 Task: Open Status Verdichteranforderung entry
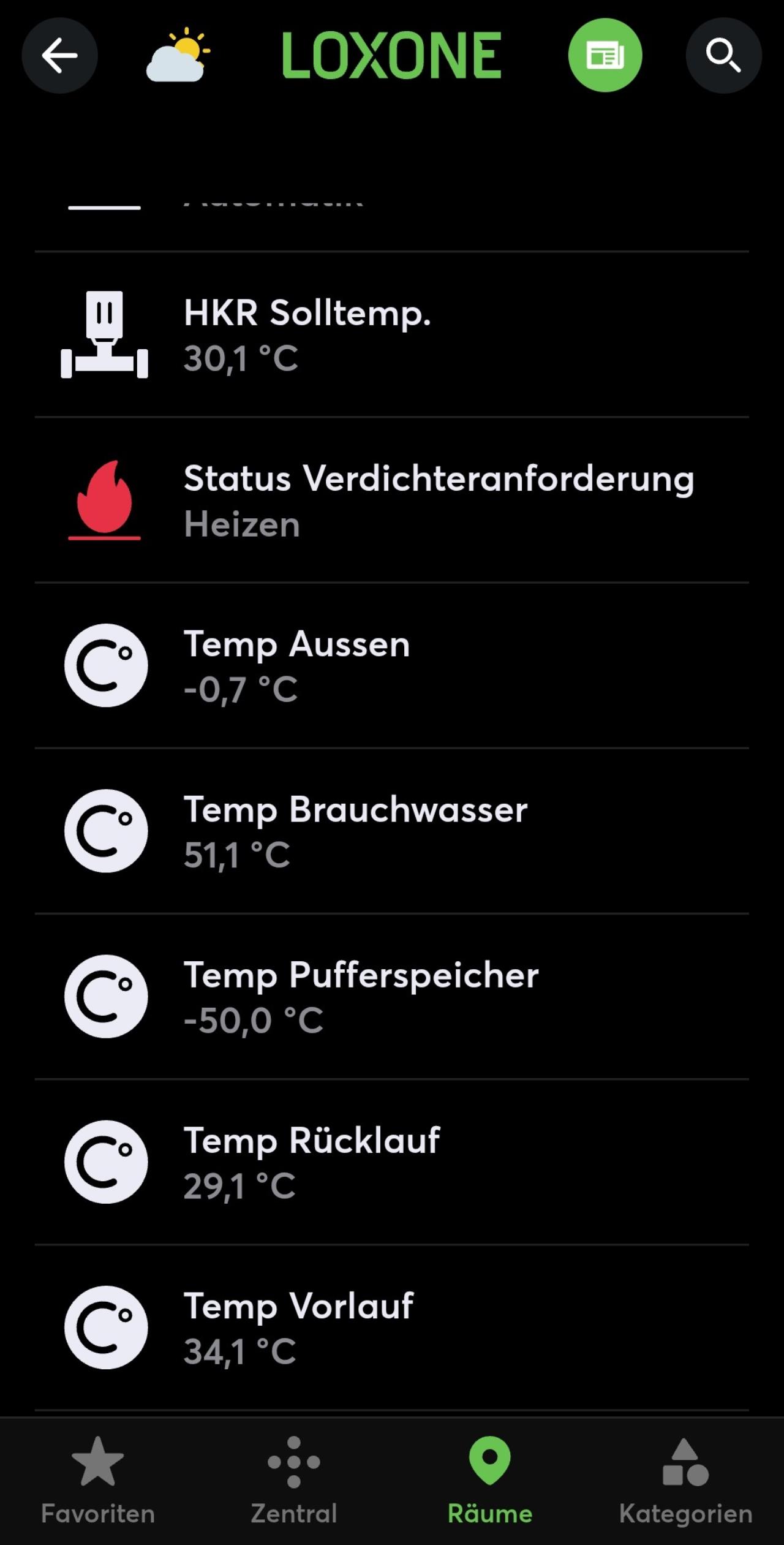point(392,500)
